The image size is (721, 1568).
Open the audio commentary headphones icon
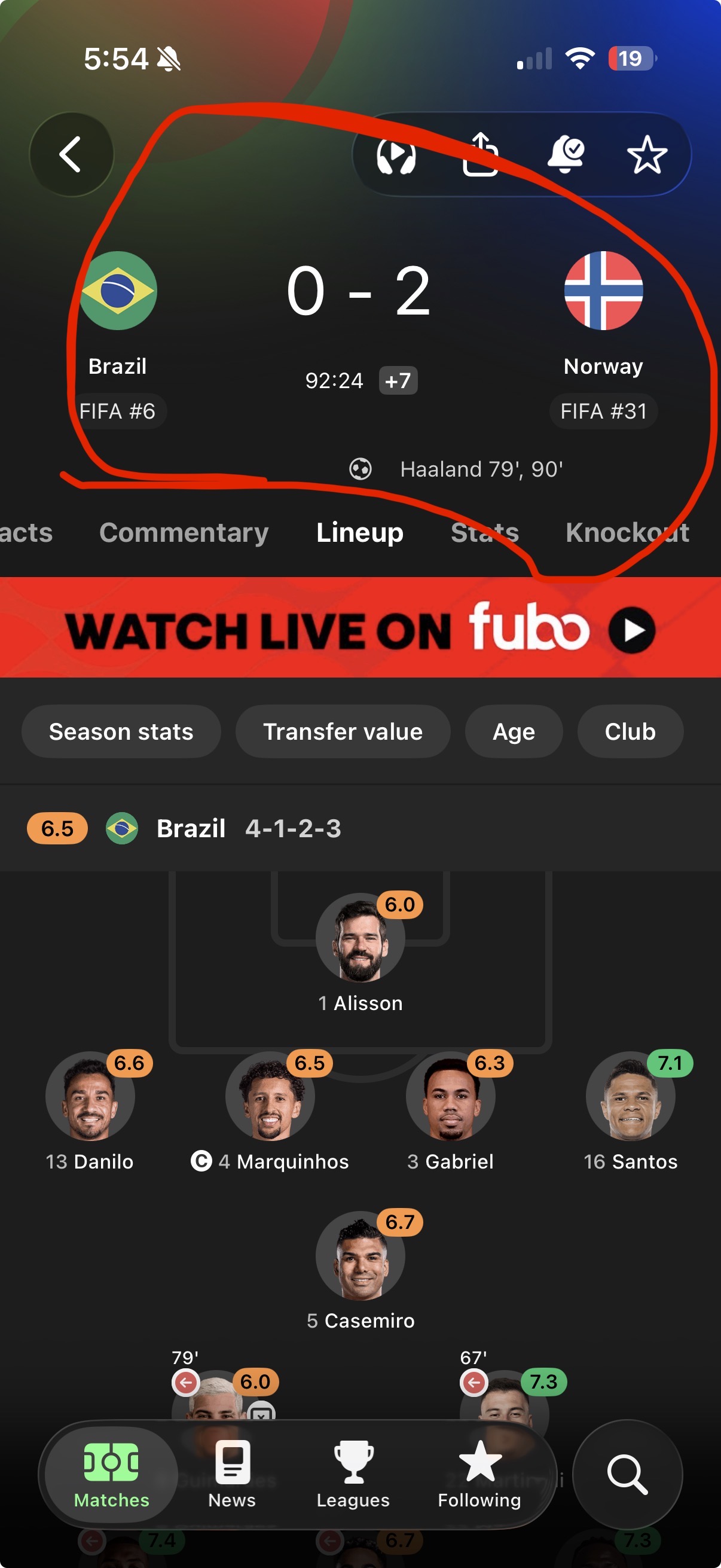pyautogui.click(x=396, y=155)
